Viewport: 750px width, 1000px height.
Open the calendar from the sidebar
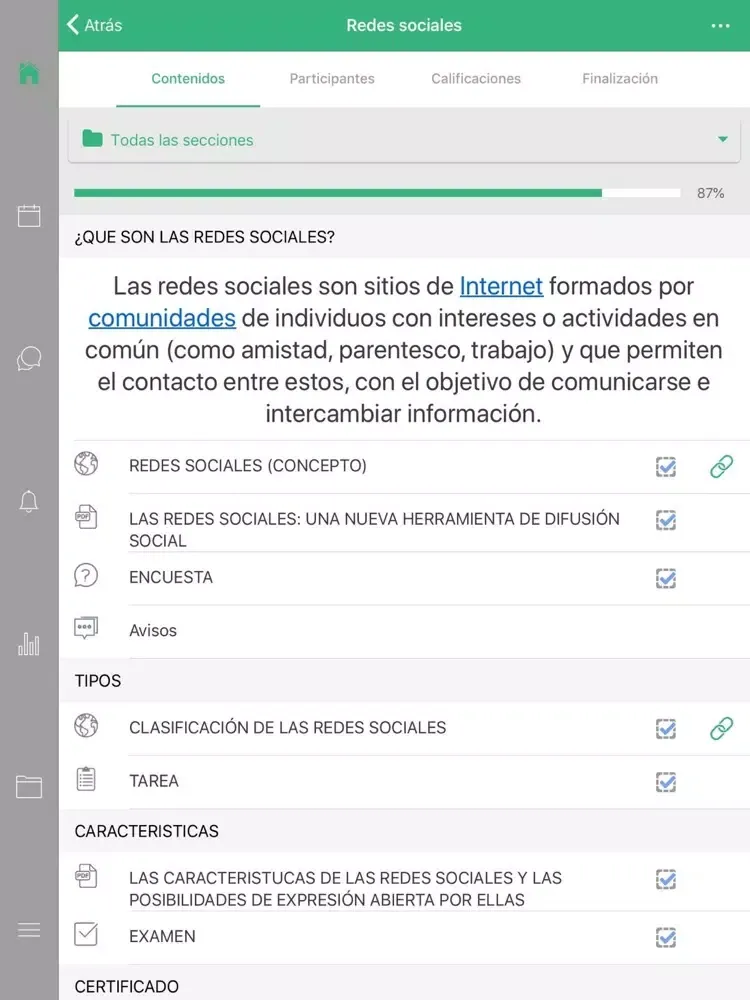[29, 215]
